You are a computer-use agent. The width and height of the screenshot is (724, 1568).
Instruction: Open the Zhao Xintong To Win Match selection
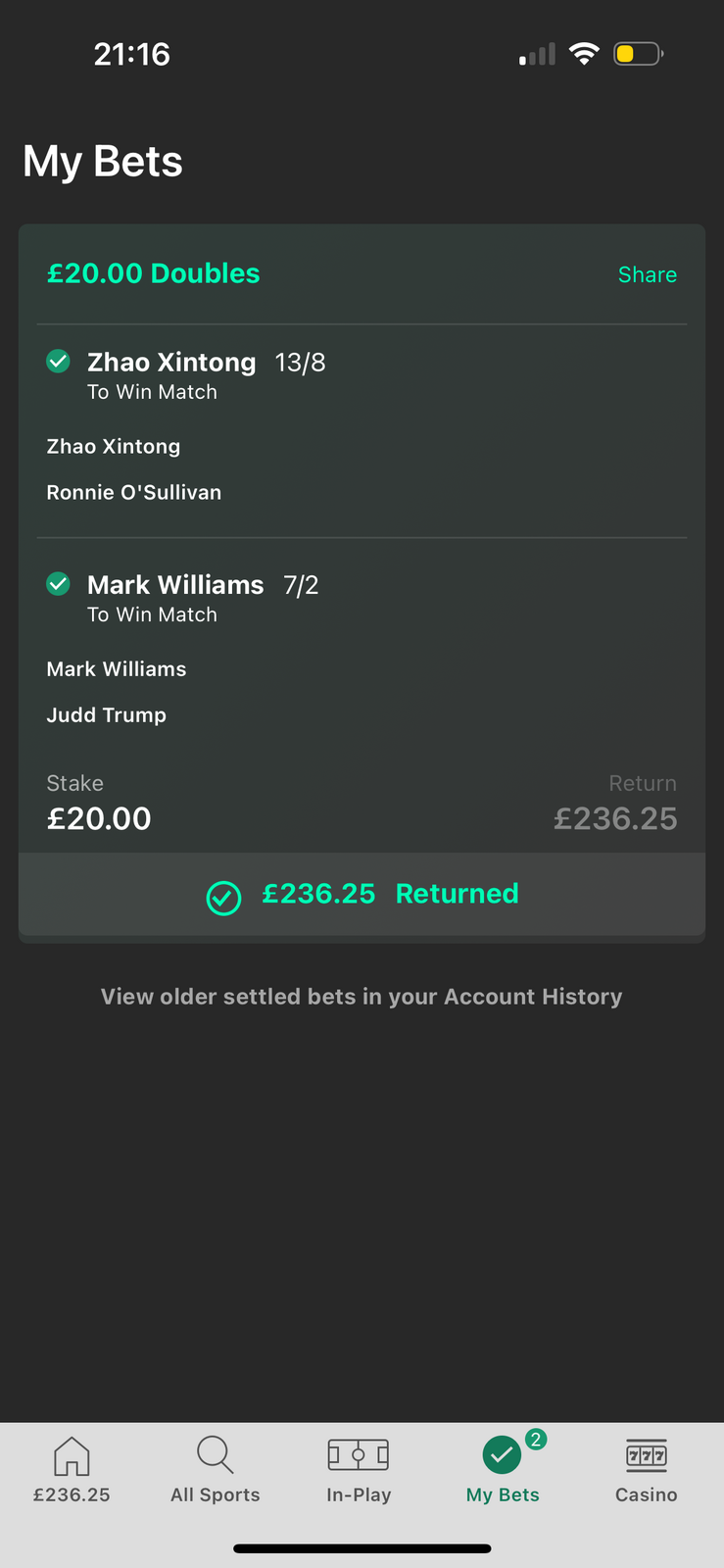click(x=171, y=374)
